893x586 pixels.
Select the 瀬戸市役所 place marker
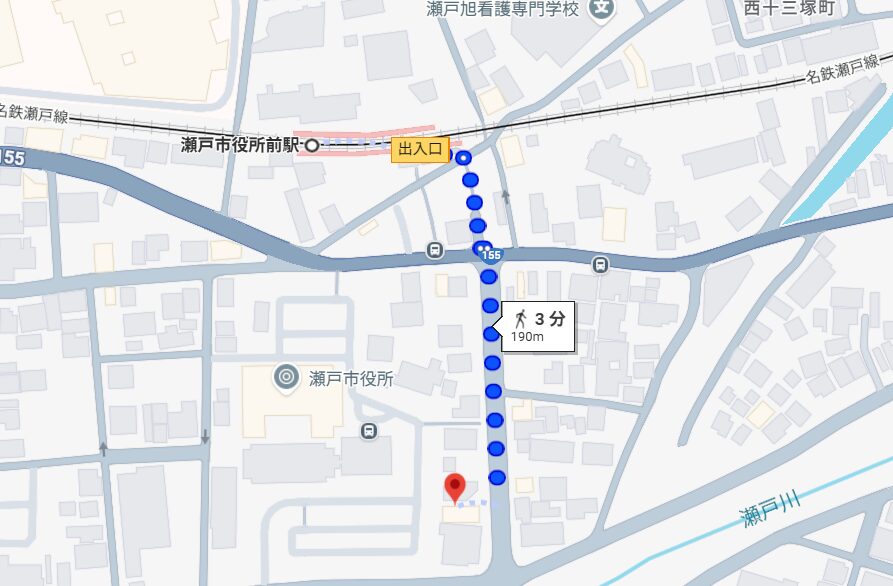(286, 378)
